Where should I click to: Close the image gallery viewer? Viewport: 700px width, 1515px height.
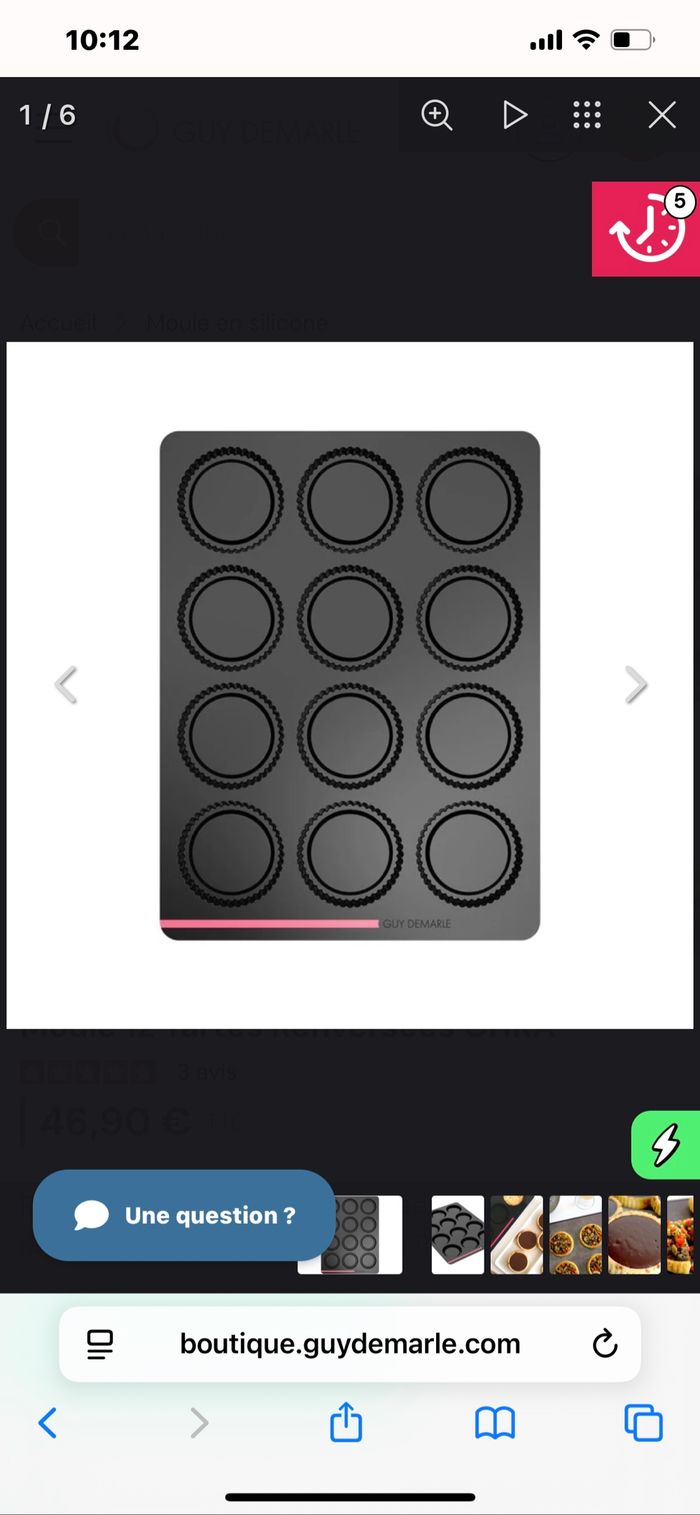coord(662,115)
